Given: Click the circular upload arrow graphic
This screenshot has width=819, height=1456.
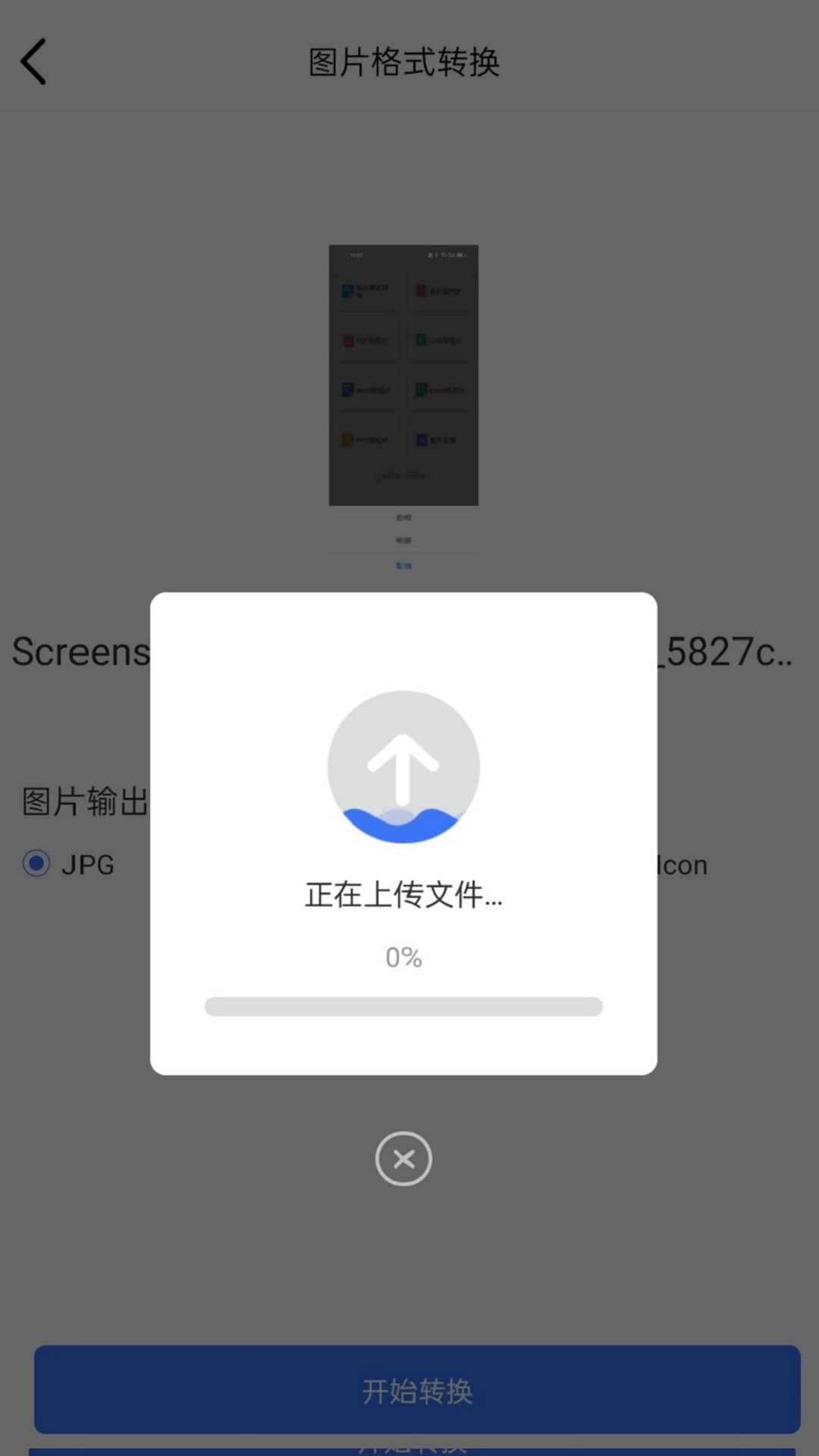Looking at the screenshot, I should tap(403, 766).
